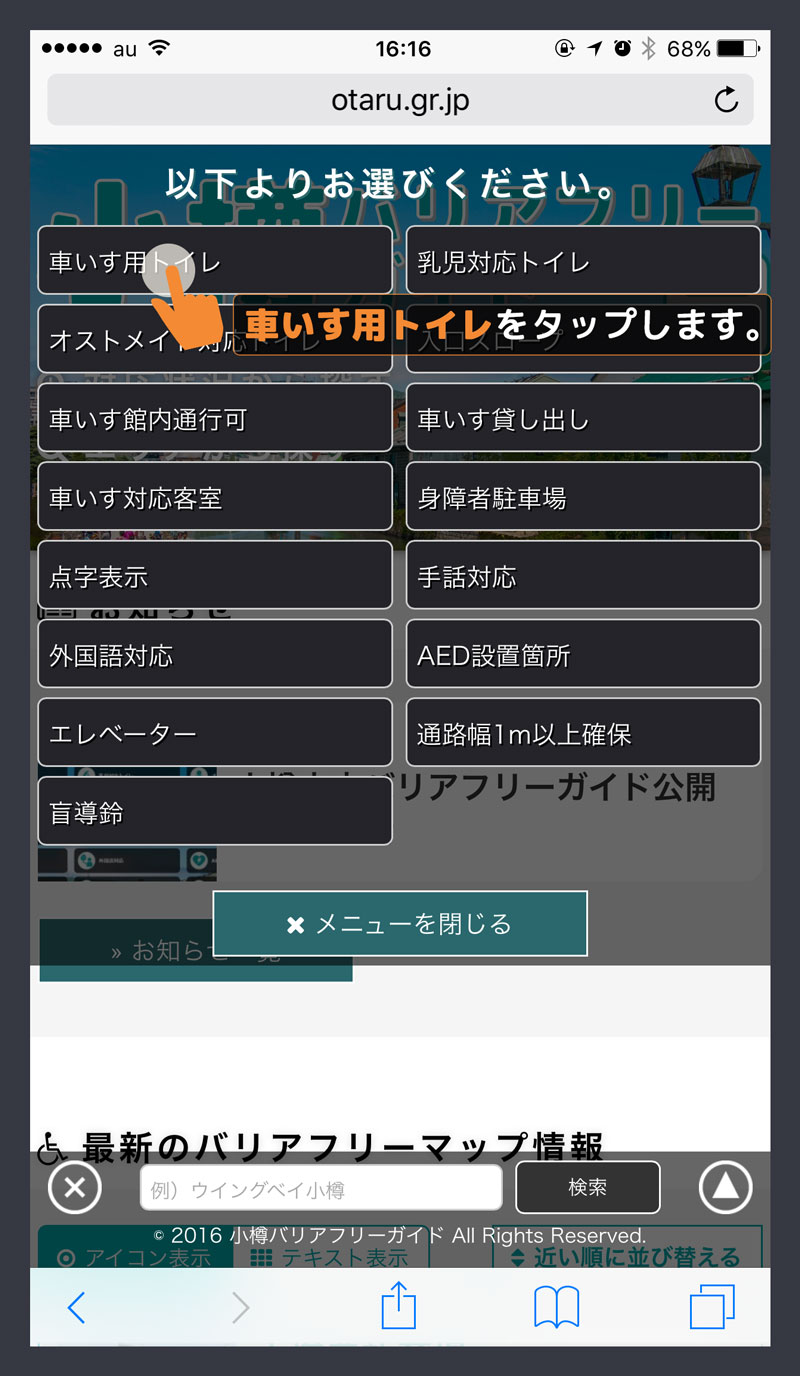Viewport: 800px width, 1376px height.
Task: Choose 乳児対応トイレ option
Action: coord(583,261)
